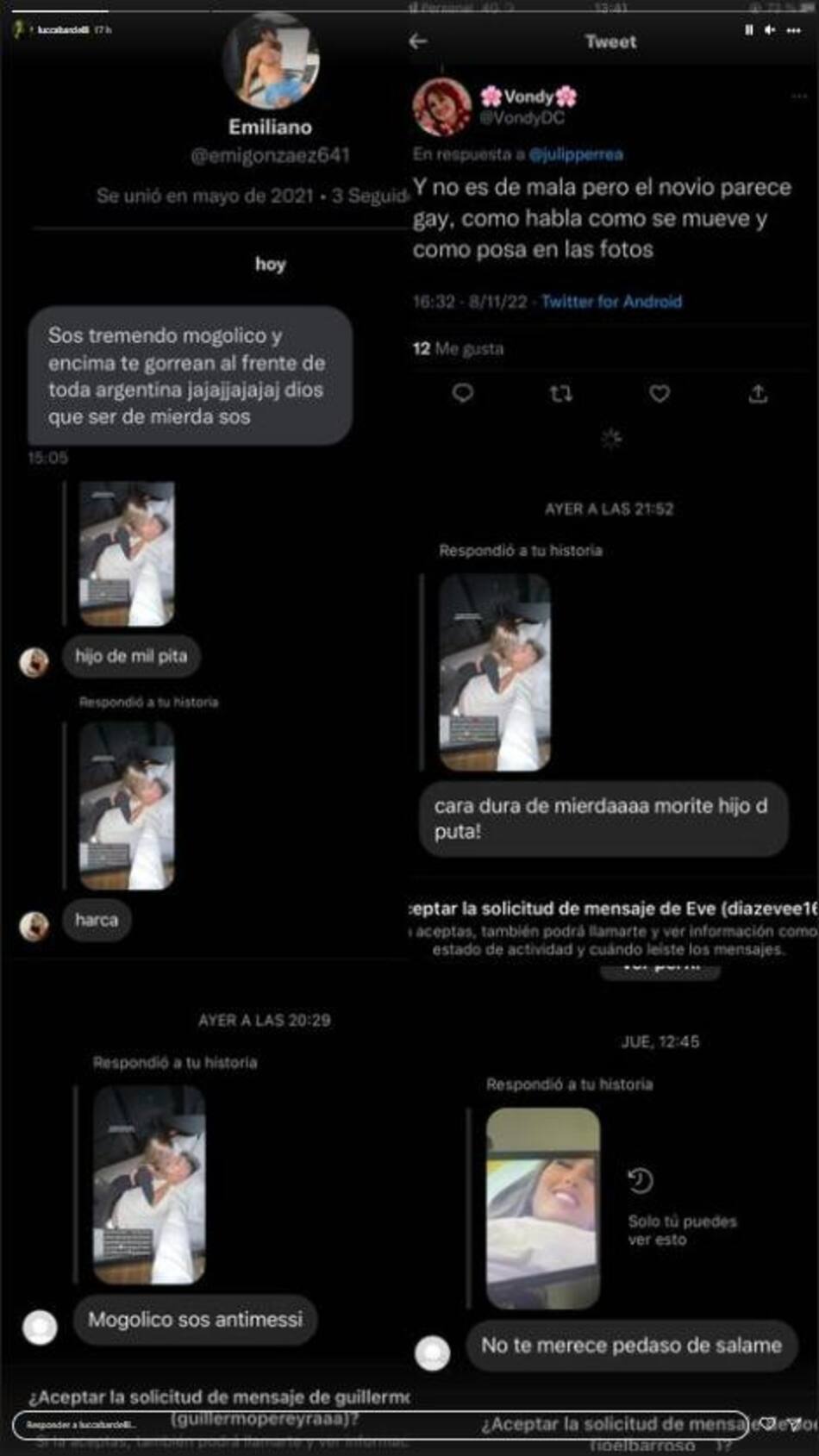Open the story thumbnail above "hijo de mil pita"

tap(128, 552)
